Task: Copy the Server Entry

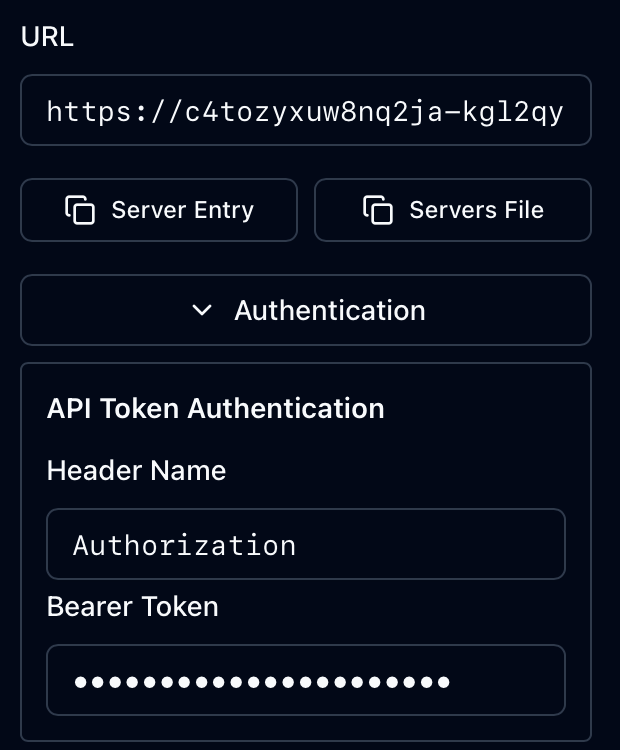Action: [159, 210]
